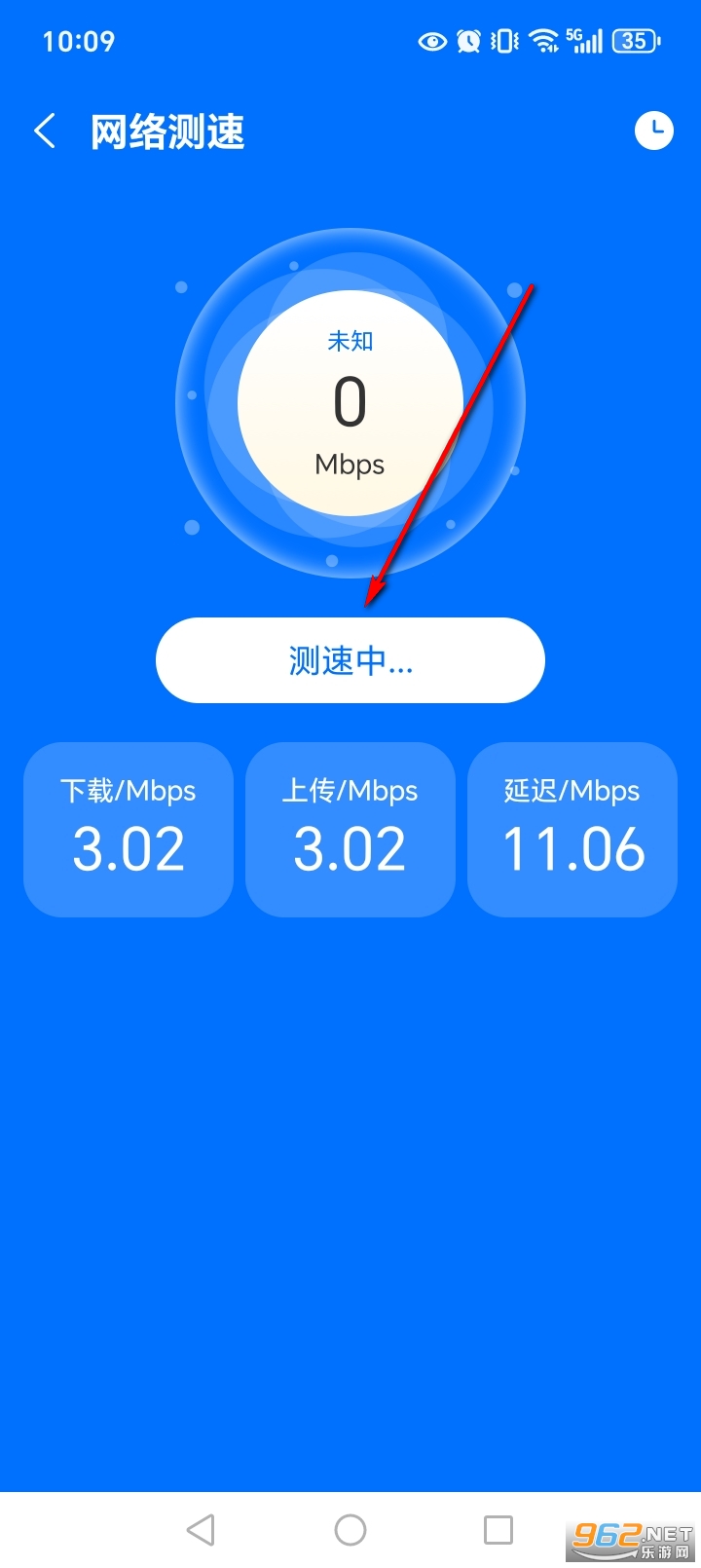The image size is (701, 1568).
Task: Select the 5G signal indicator
Action: click(x=584, y=41)
